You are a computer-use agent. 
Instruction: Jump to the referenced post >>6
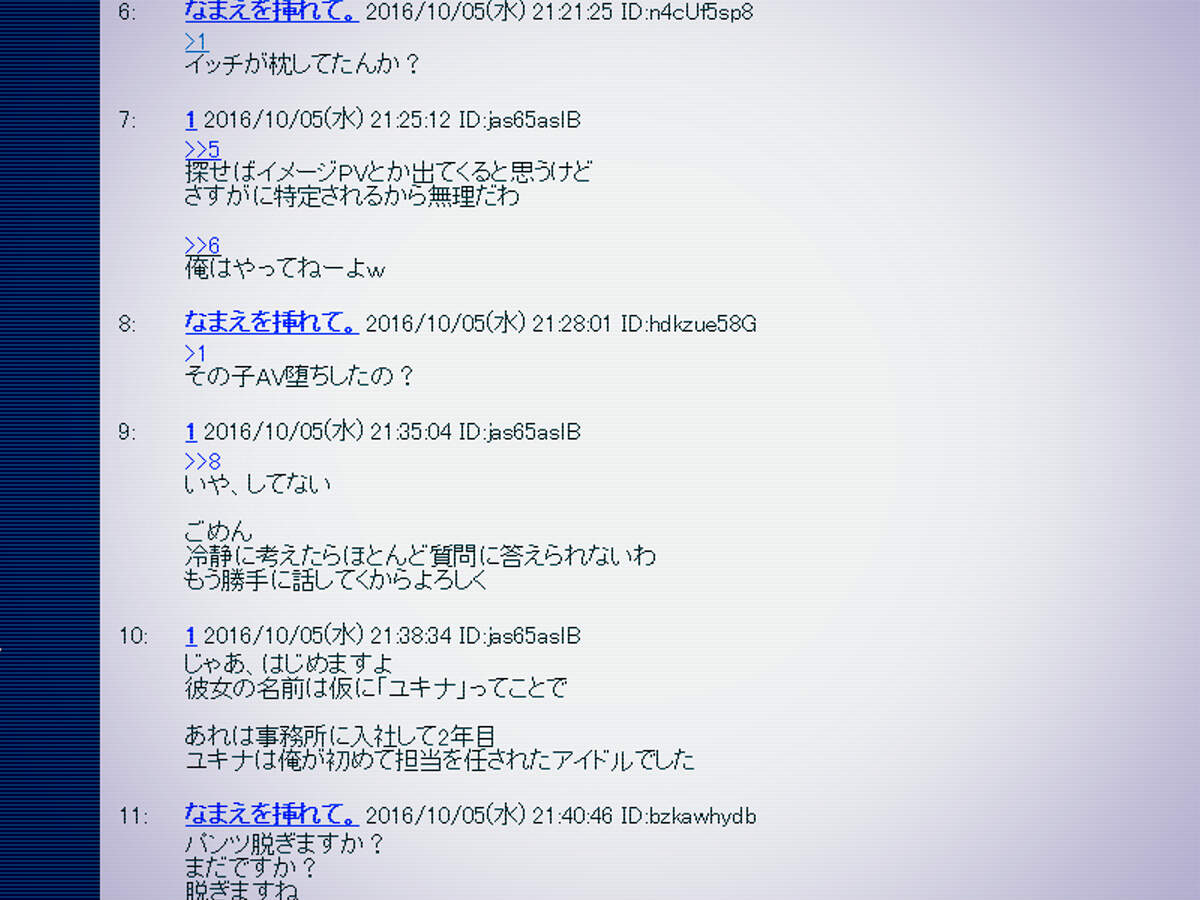202,245
